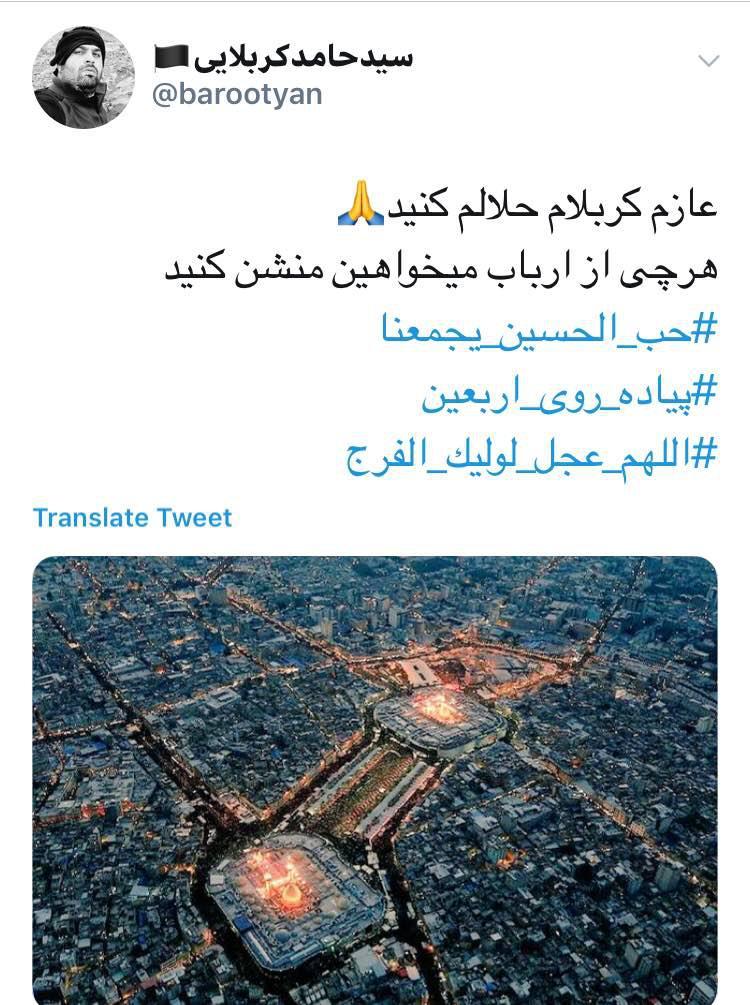Open hashtag #اللهم_عجل_لولیك_الفرج
Viewport: 750px width, 1005px height.
[x=532, y=454]
